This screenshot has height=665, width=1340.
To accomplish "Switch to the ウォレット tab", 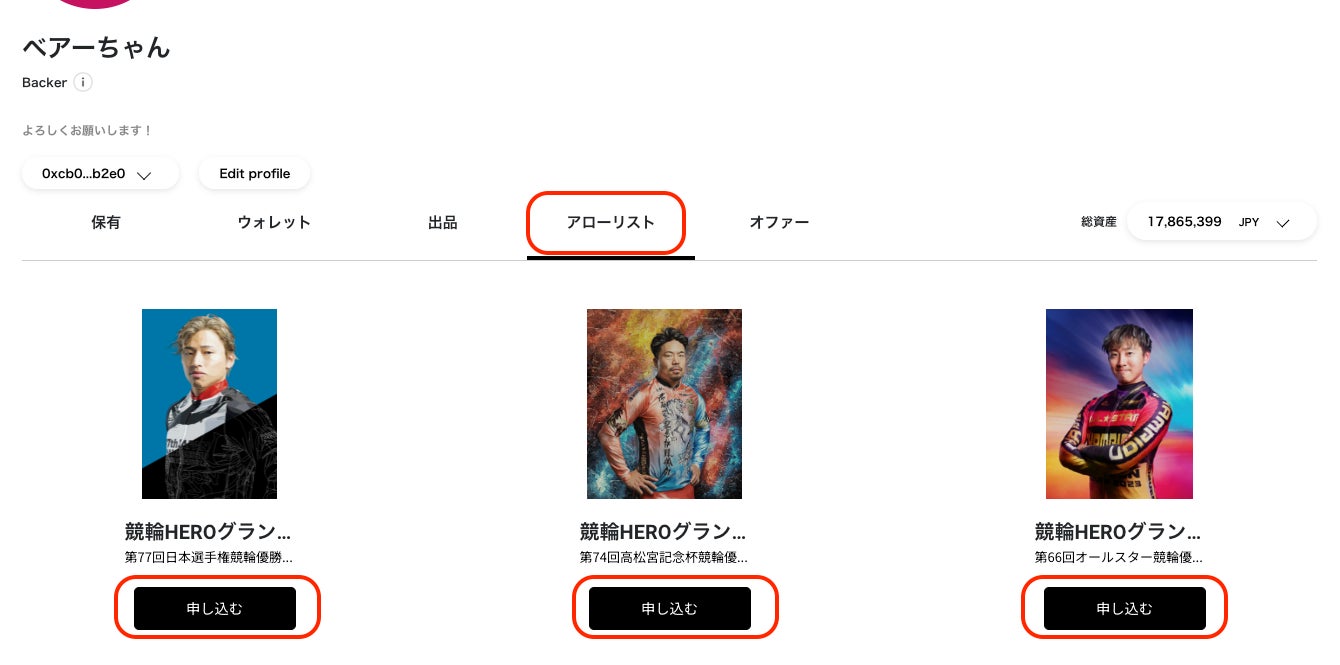I will click(x=274, y=223).
